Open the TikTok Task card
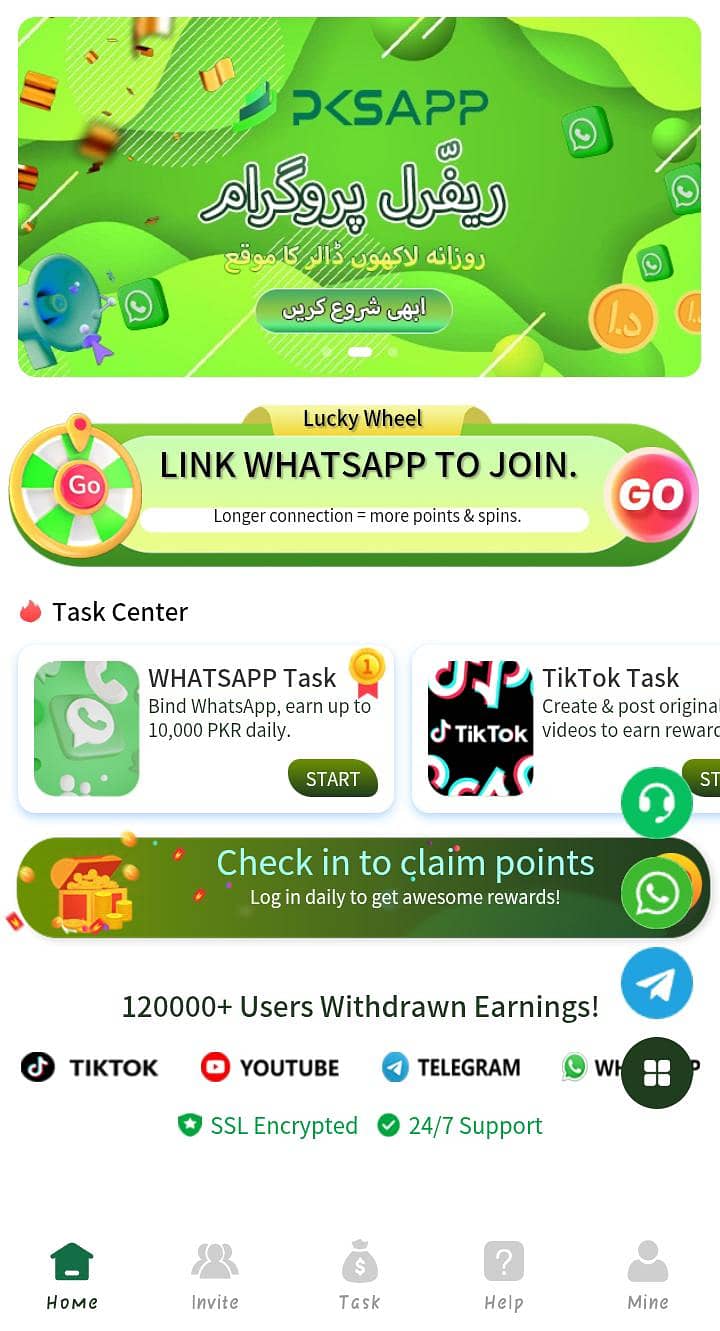 click(565, 728)
